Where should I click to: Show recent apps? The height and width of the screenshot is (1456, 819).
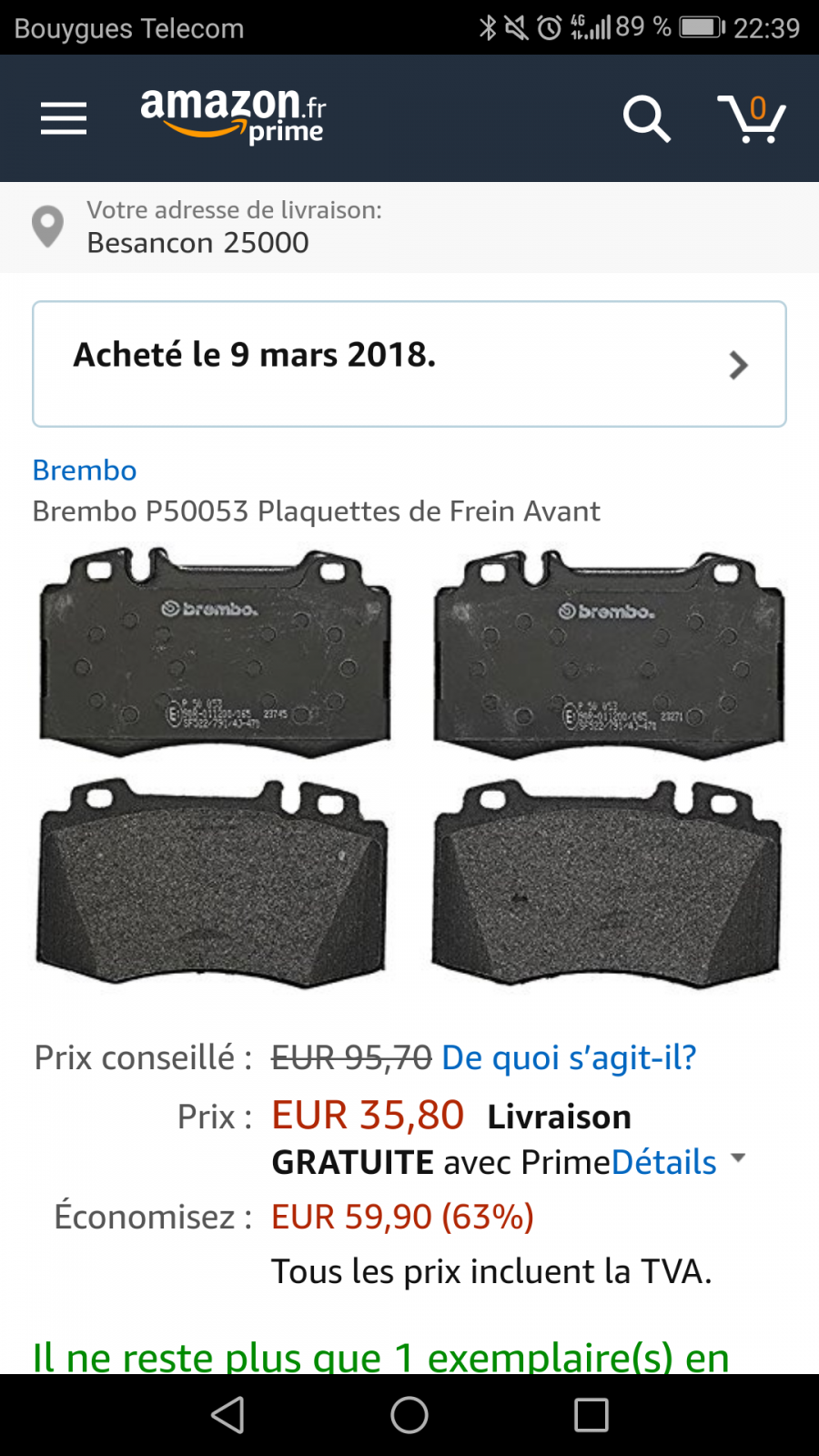click(x=591, y=1415)
